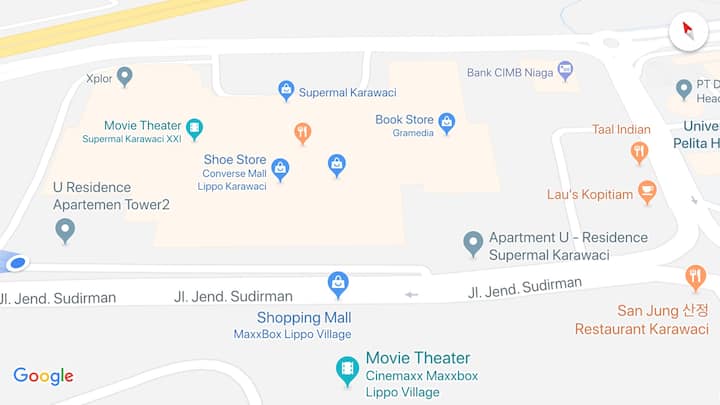Select the Supermal Karawaci shopping pin
This screenshot has width=720, height=405.
point(286,91)
